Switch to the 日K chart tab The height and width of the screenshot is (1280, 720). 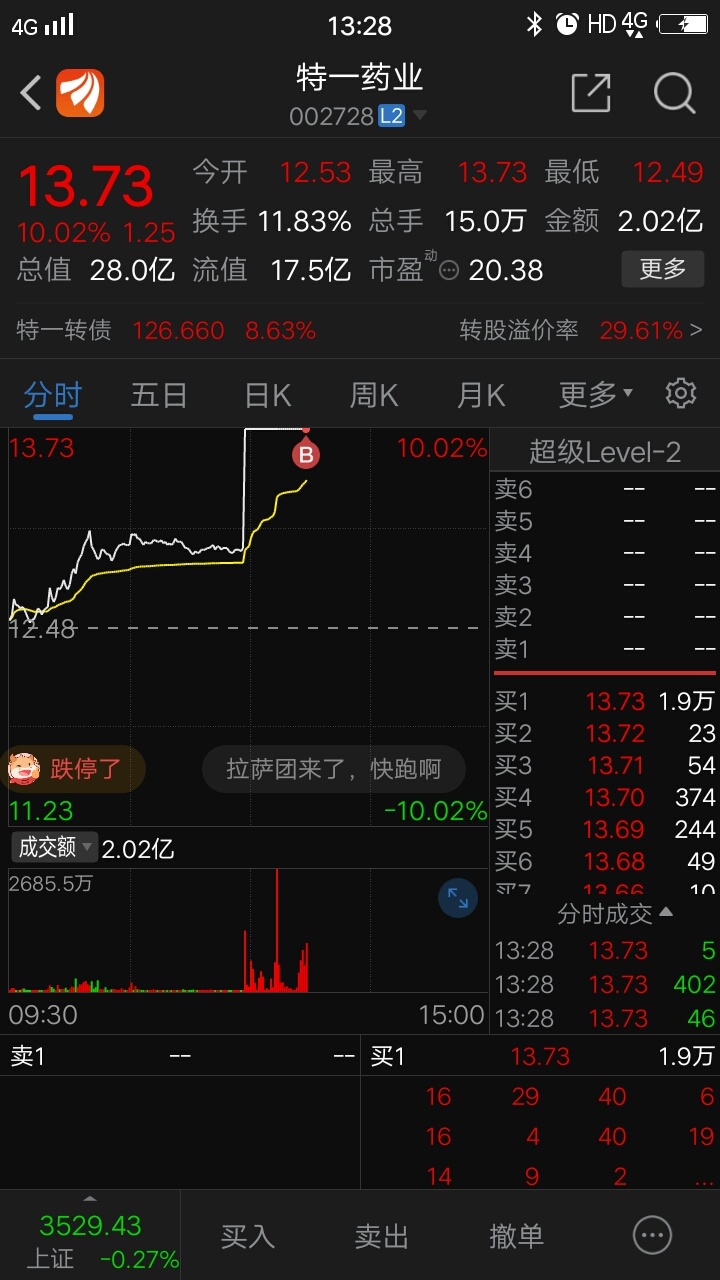click(x=268, y=395)
